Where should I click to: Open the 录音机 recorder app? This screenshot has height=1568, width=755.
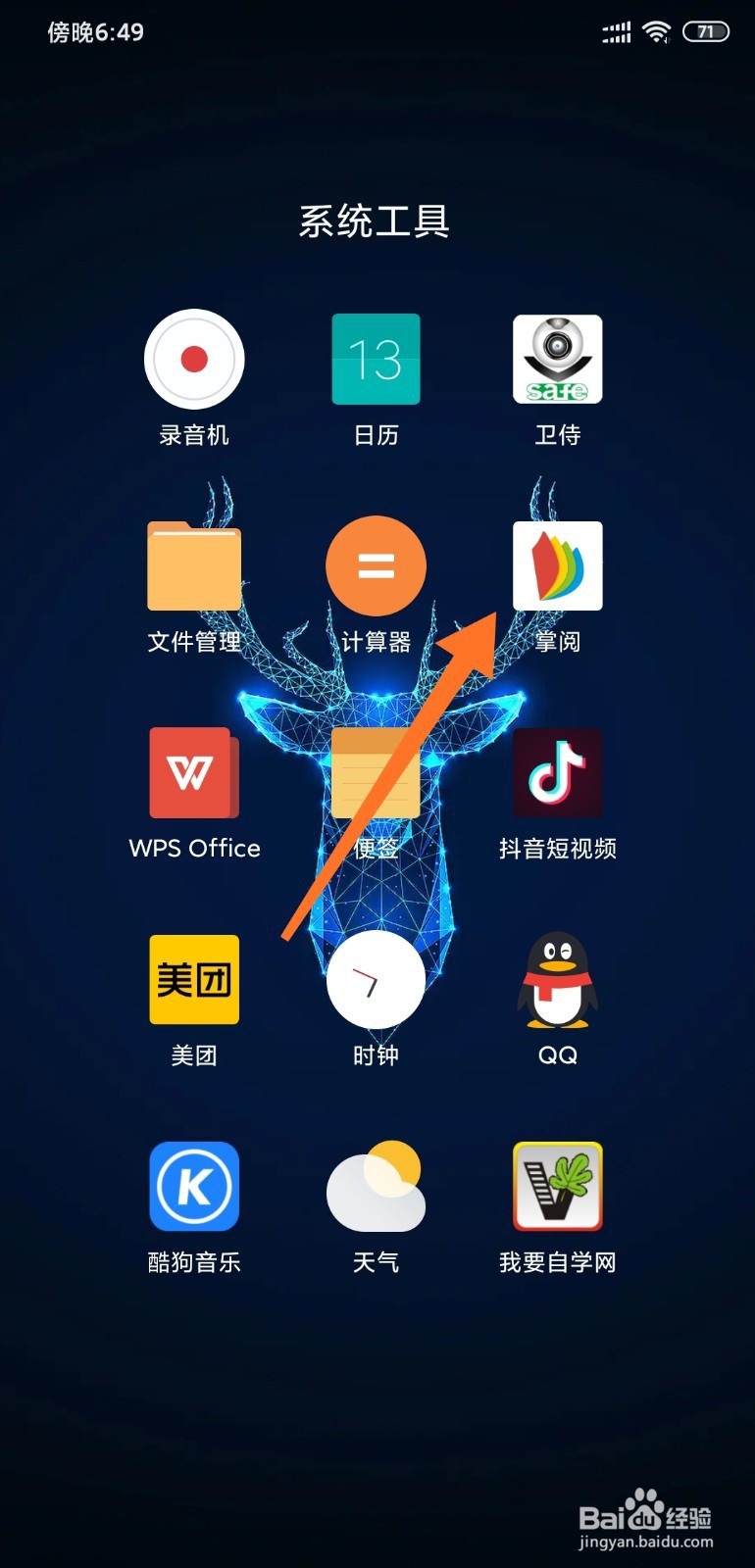click(x=193, y=360)
